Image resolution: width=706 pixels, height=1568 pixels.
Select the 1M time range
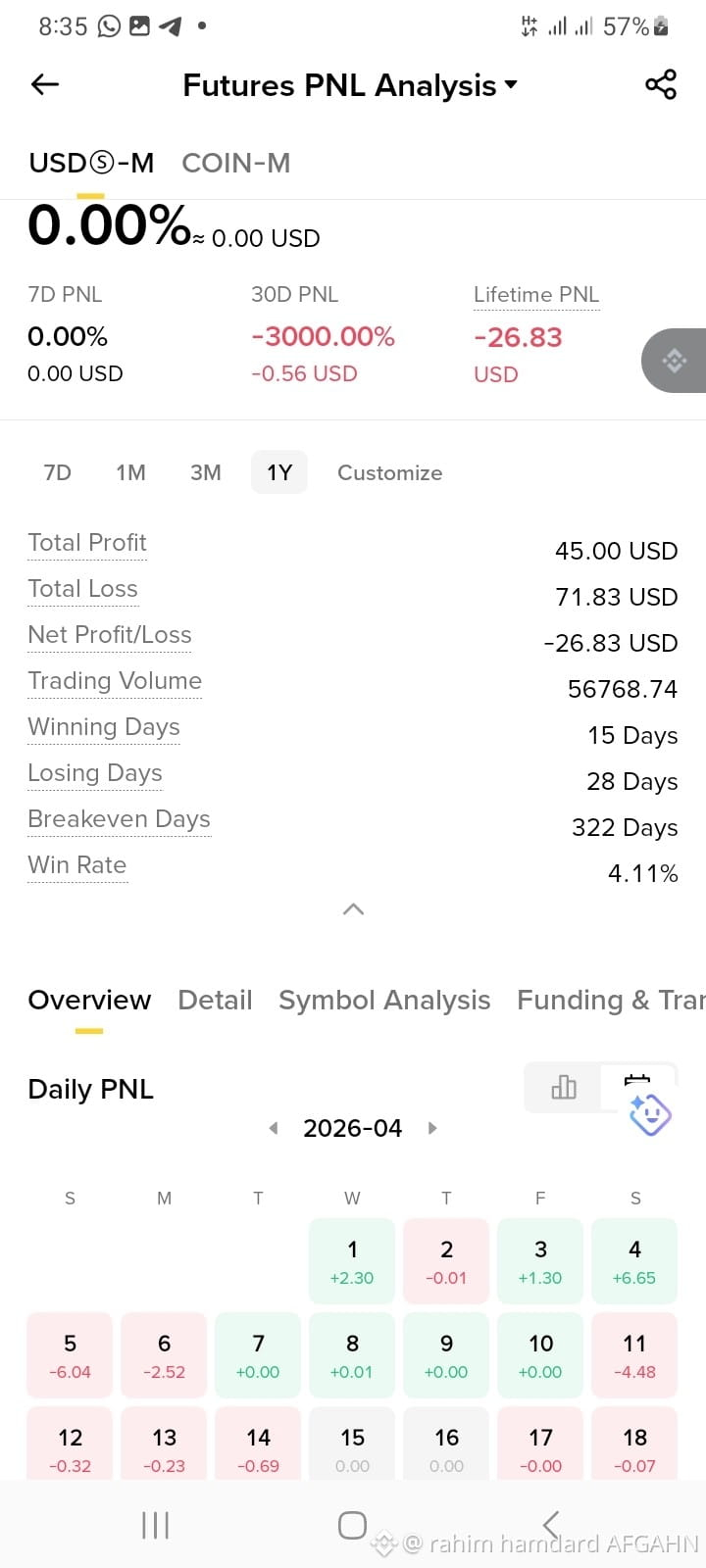pyautogui.click(x=130, y=472)
